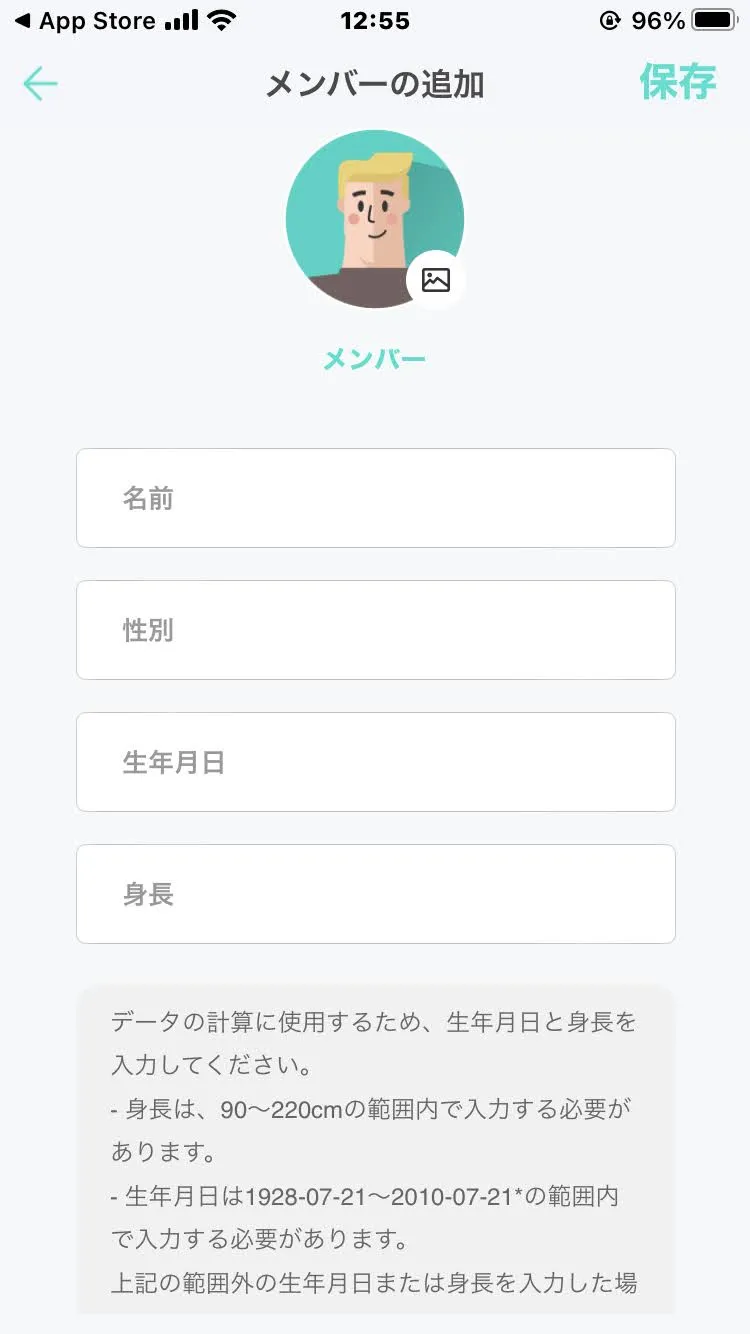Select the 身長 height field
Viewport: 750px width, 1334px height.
click(376, 894)
